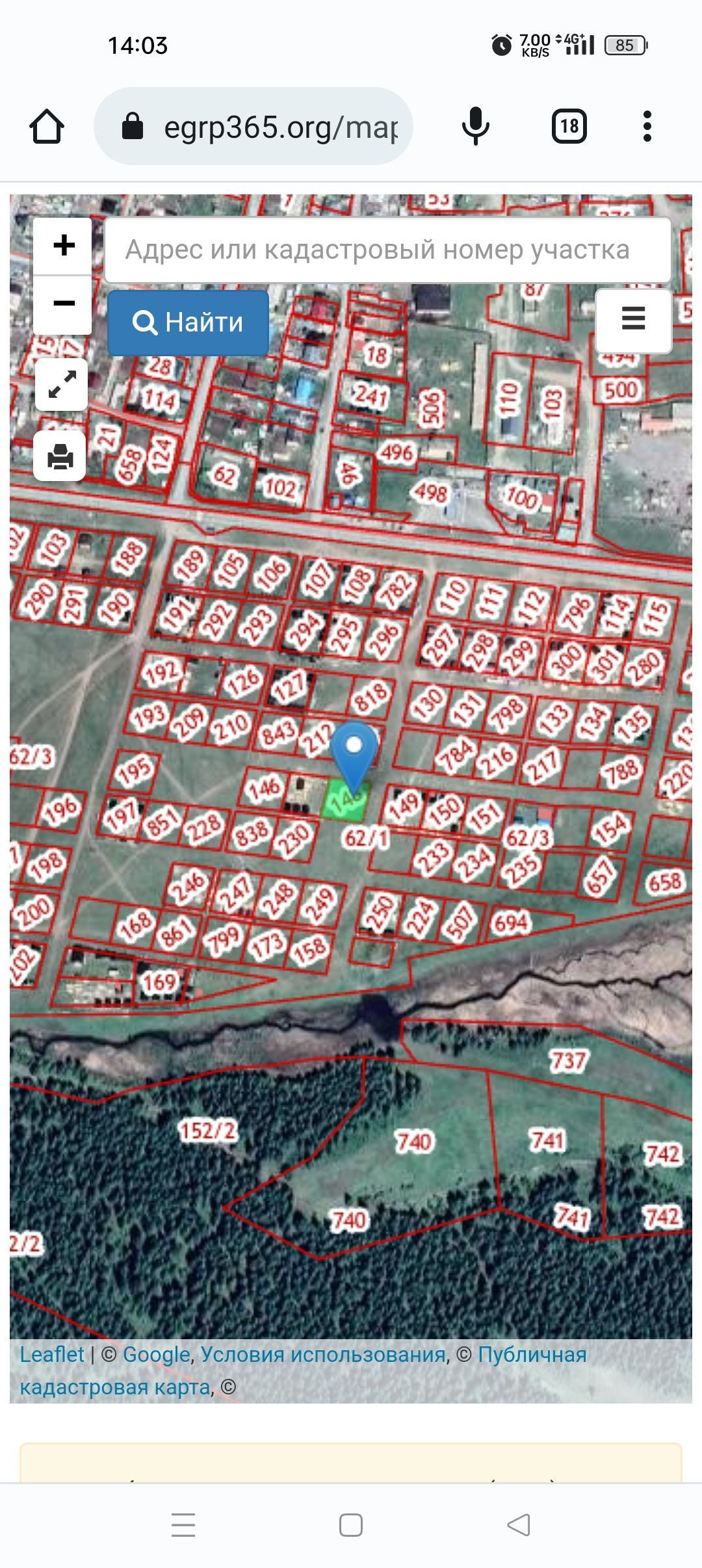Start voice search with the microphone
The height and width of the screenshot is (1568, 702).
pos(475,126)
